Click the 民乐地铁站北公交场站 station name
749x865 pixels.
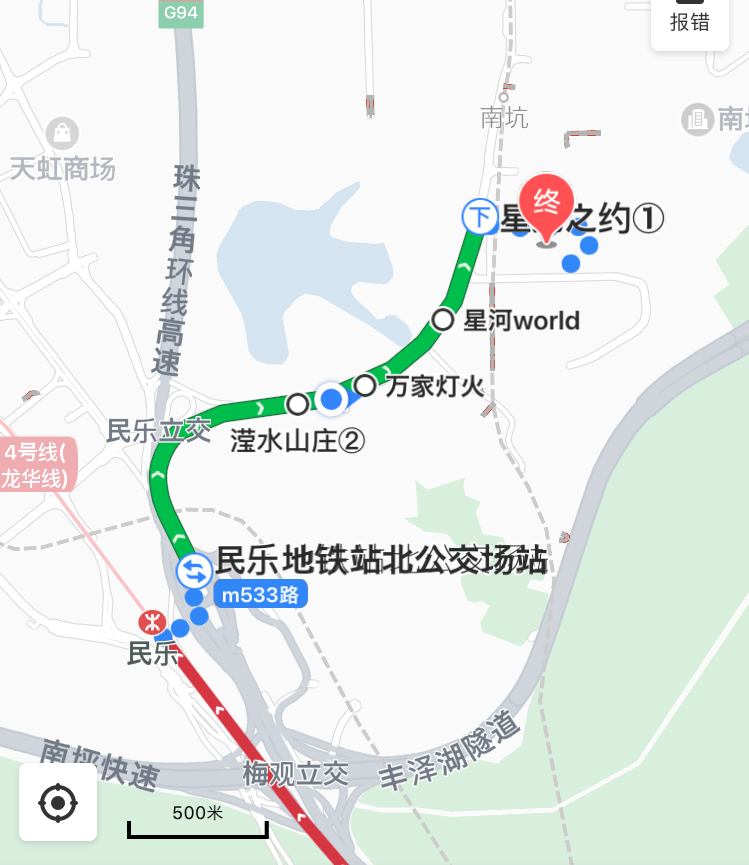point(381,562)
